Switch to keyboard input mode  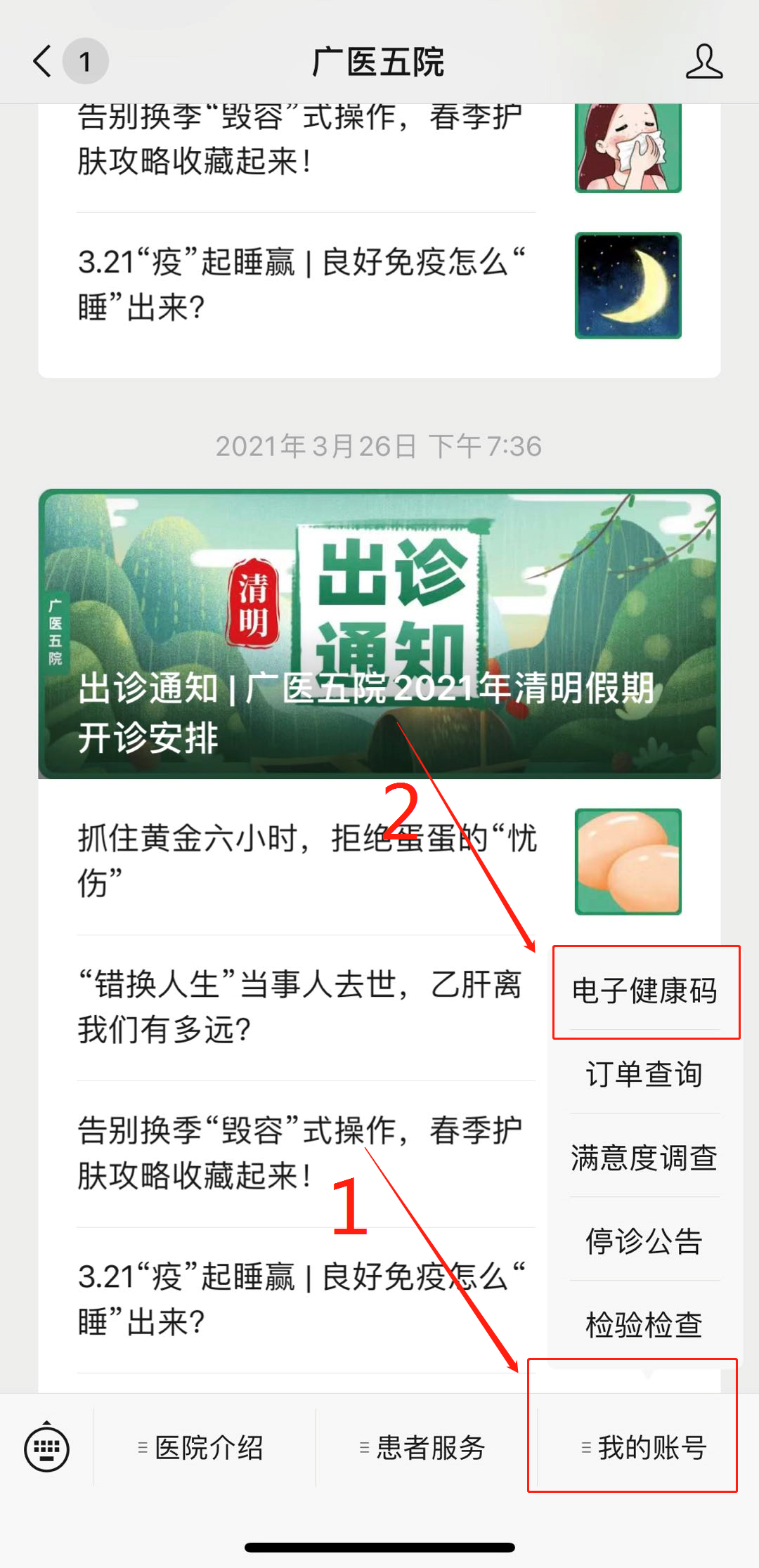tap(47, 1448)
